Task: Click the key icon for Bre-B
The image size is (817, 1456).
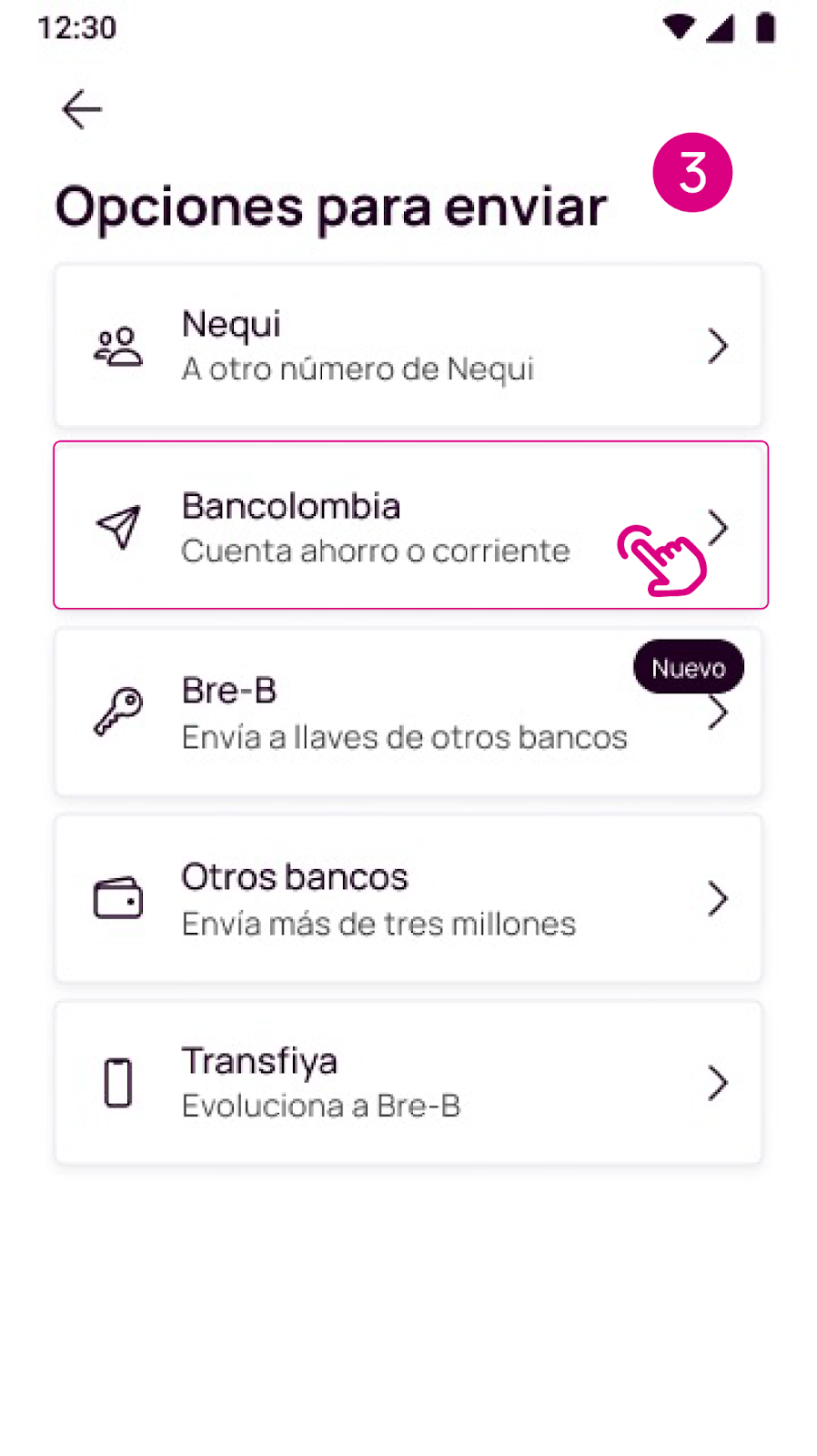Action: tap(118, 713)
